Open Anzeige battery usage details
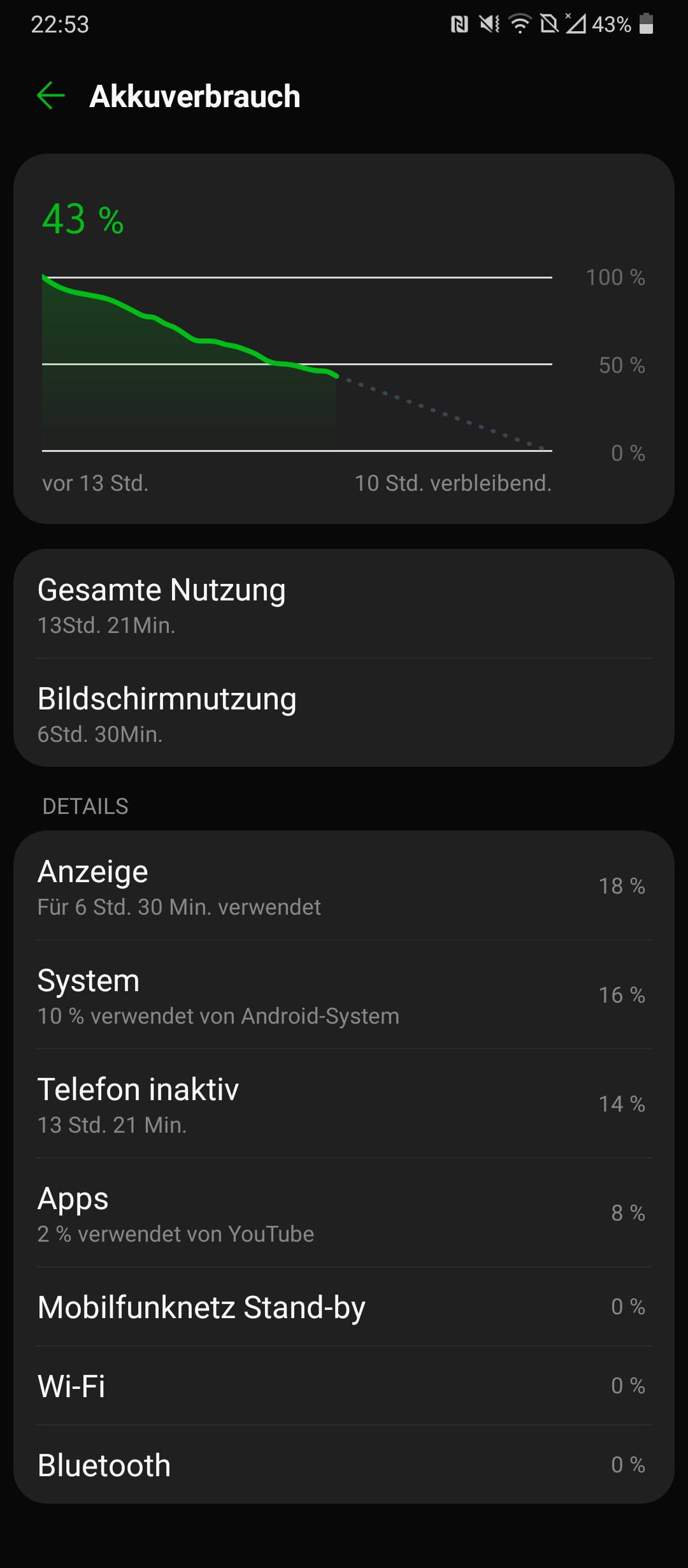688x1568 pixels. tap(344, 886)
